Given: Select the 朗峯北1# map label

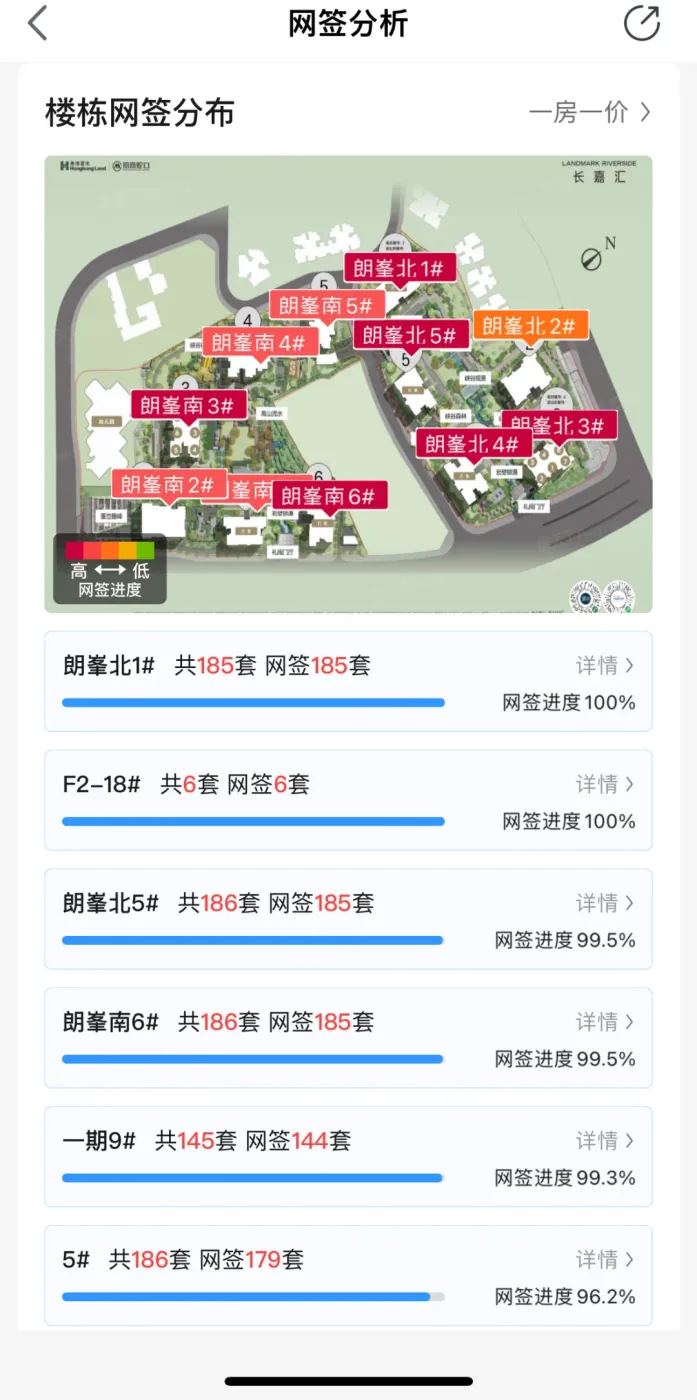Looking at the screenshot, I should pyautogui.click(x=399, y=268).
